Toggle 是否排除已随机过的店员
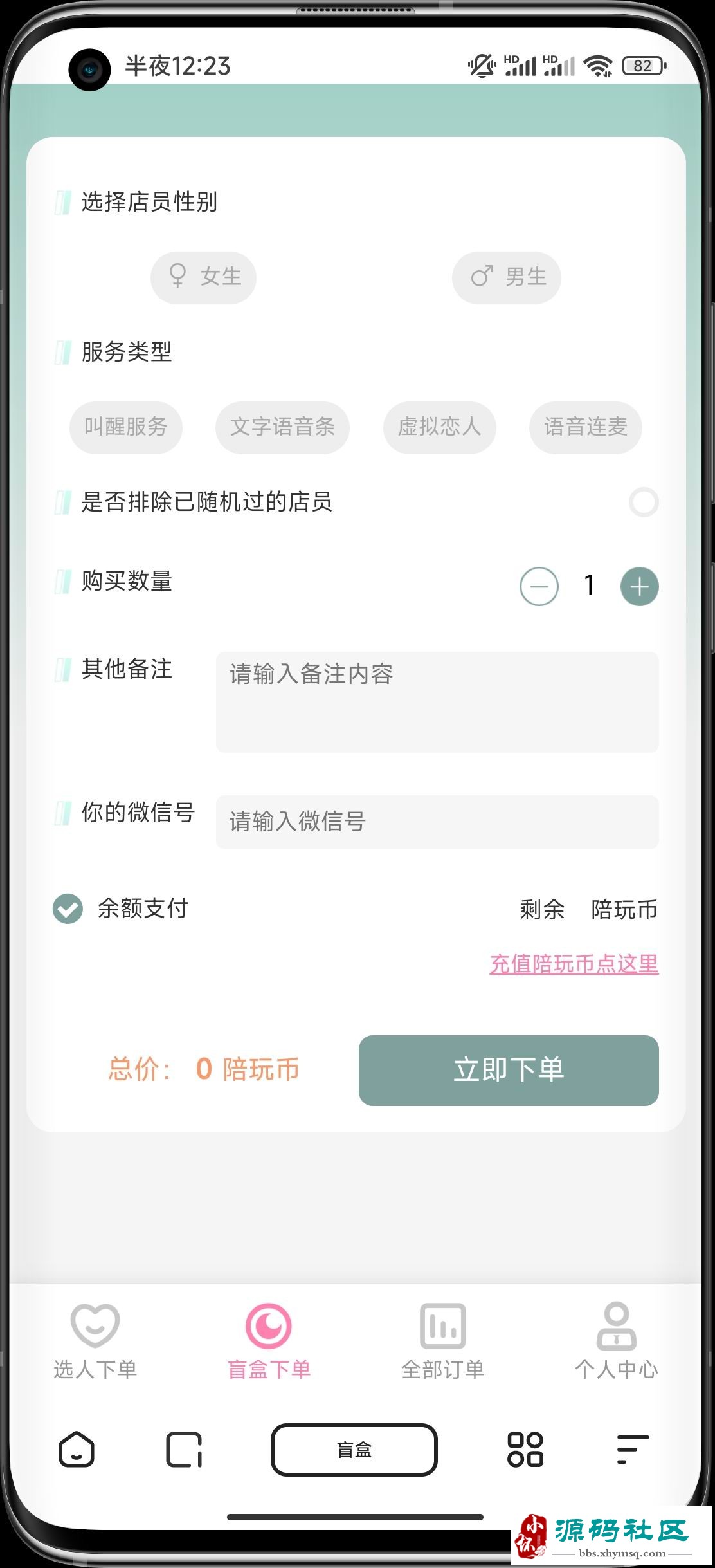The width and height of the screenshot is (715, 1568). 644,503
